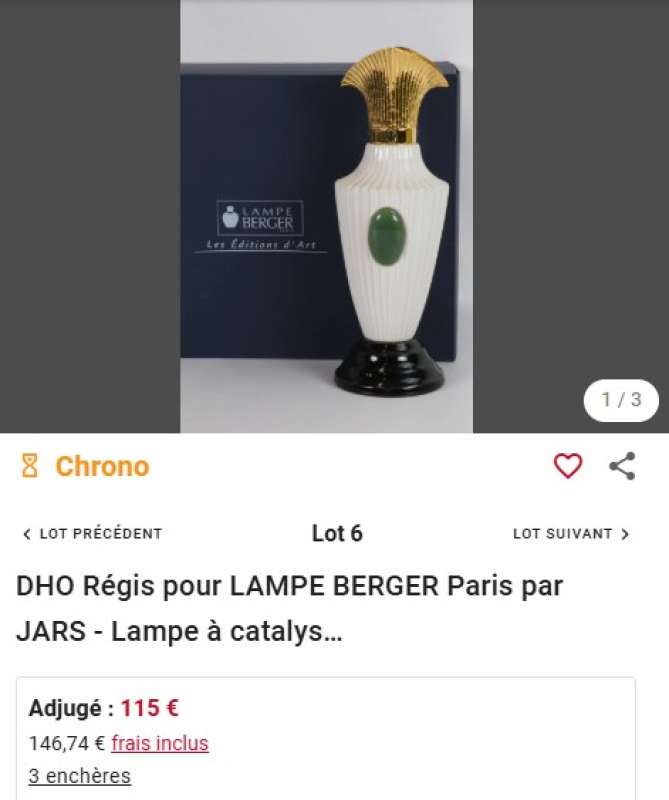Image resolution: width=669 pixels, height=800 pixels.
Task: Go to Lot Précédent
Action: [x=92, y=534]
